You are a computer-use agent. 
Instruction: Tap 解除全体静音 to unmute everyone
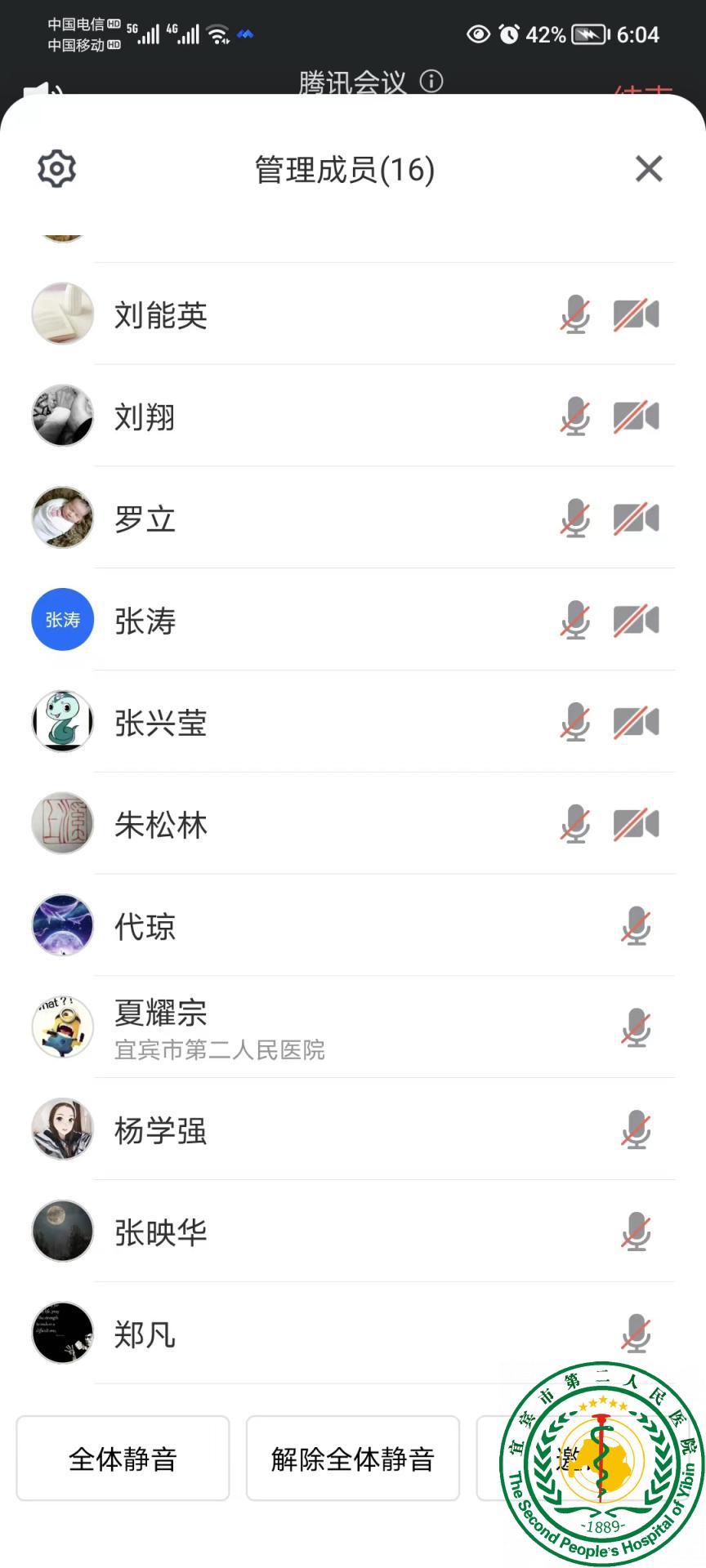(x=352, y=1459)
